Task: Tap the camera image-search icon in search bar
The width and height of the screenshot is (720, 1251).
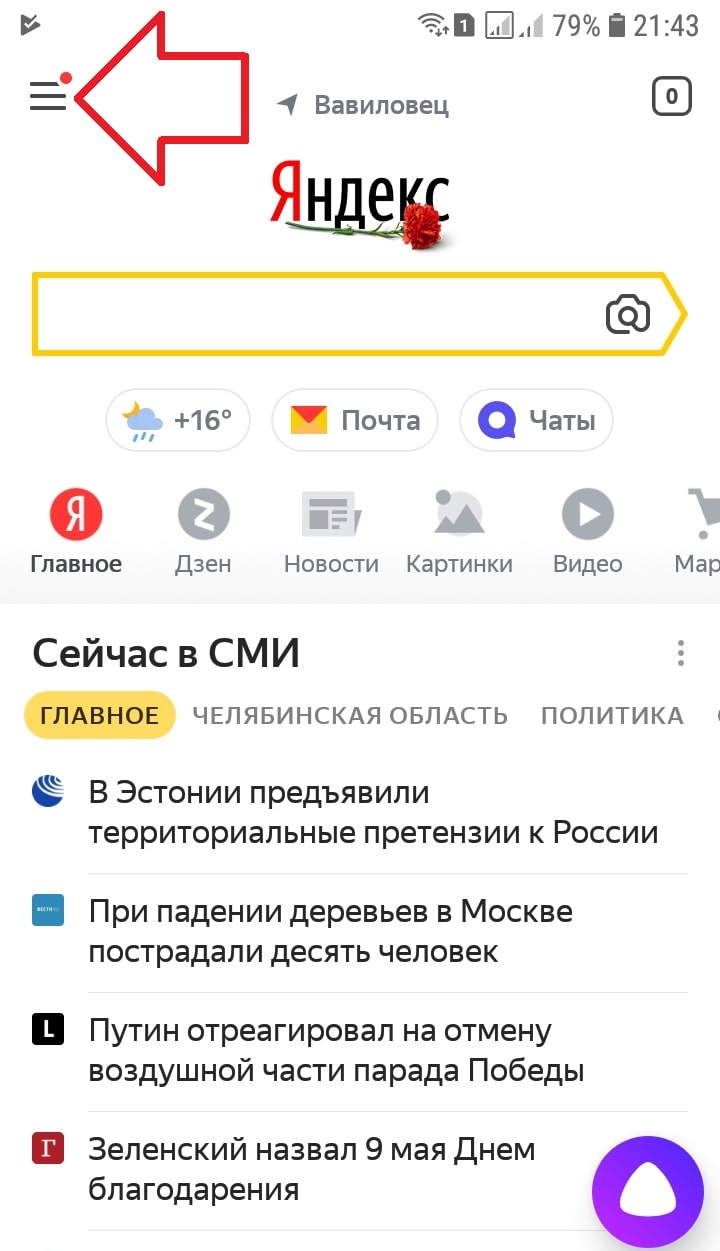Action: [x=626, y=314]
